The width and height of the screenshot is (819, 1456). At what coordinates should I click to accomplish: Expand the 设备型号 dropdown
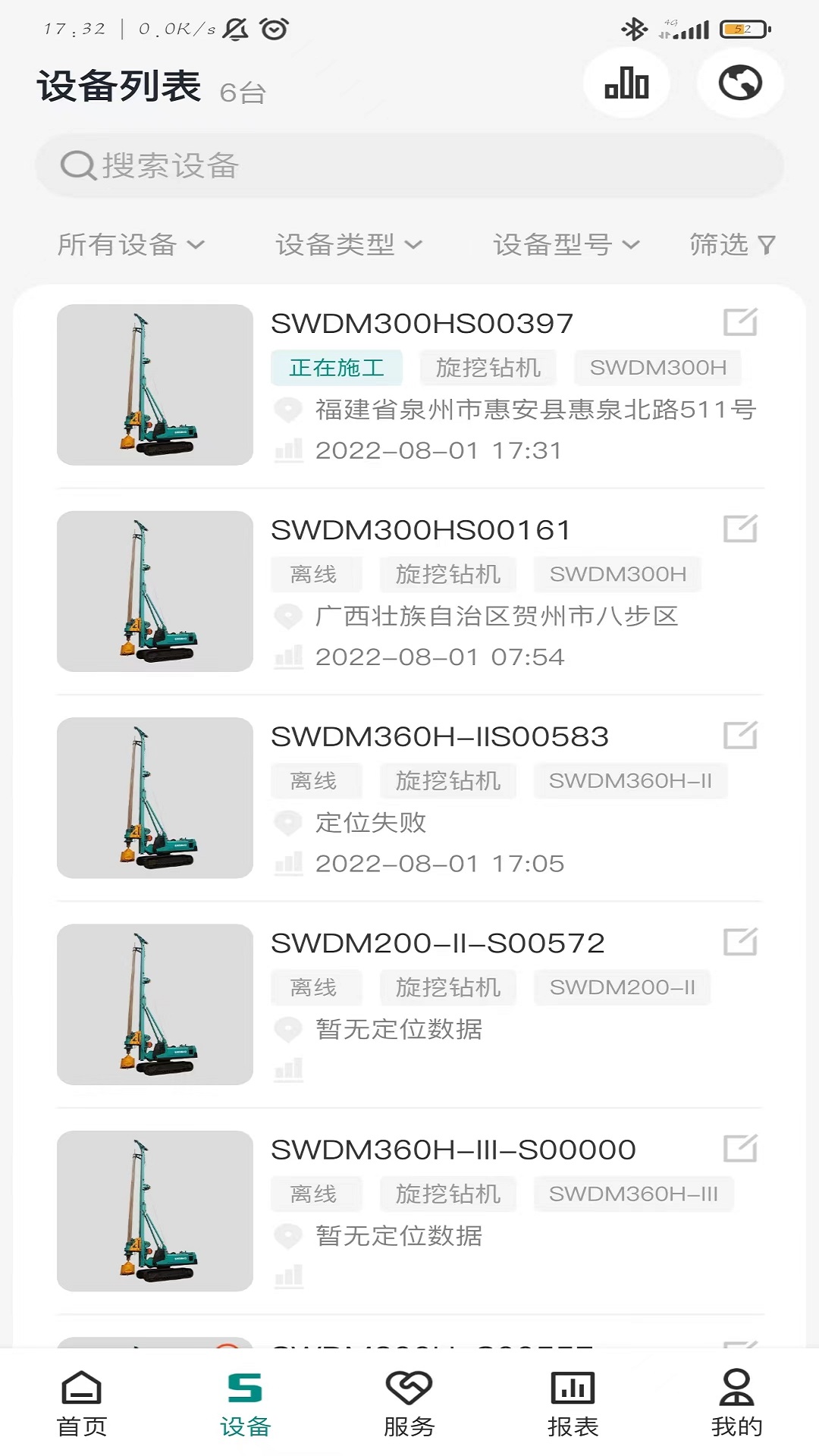(x=566, y=244)
